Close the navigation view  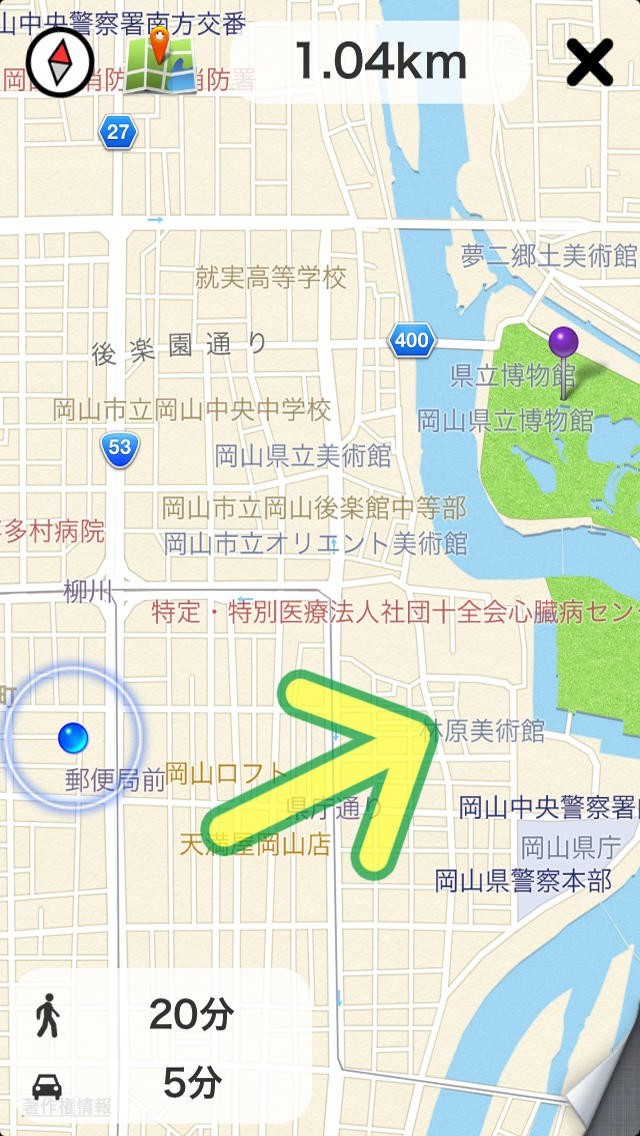pos(590,63)
